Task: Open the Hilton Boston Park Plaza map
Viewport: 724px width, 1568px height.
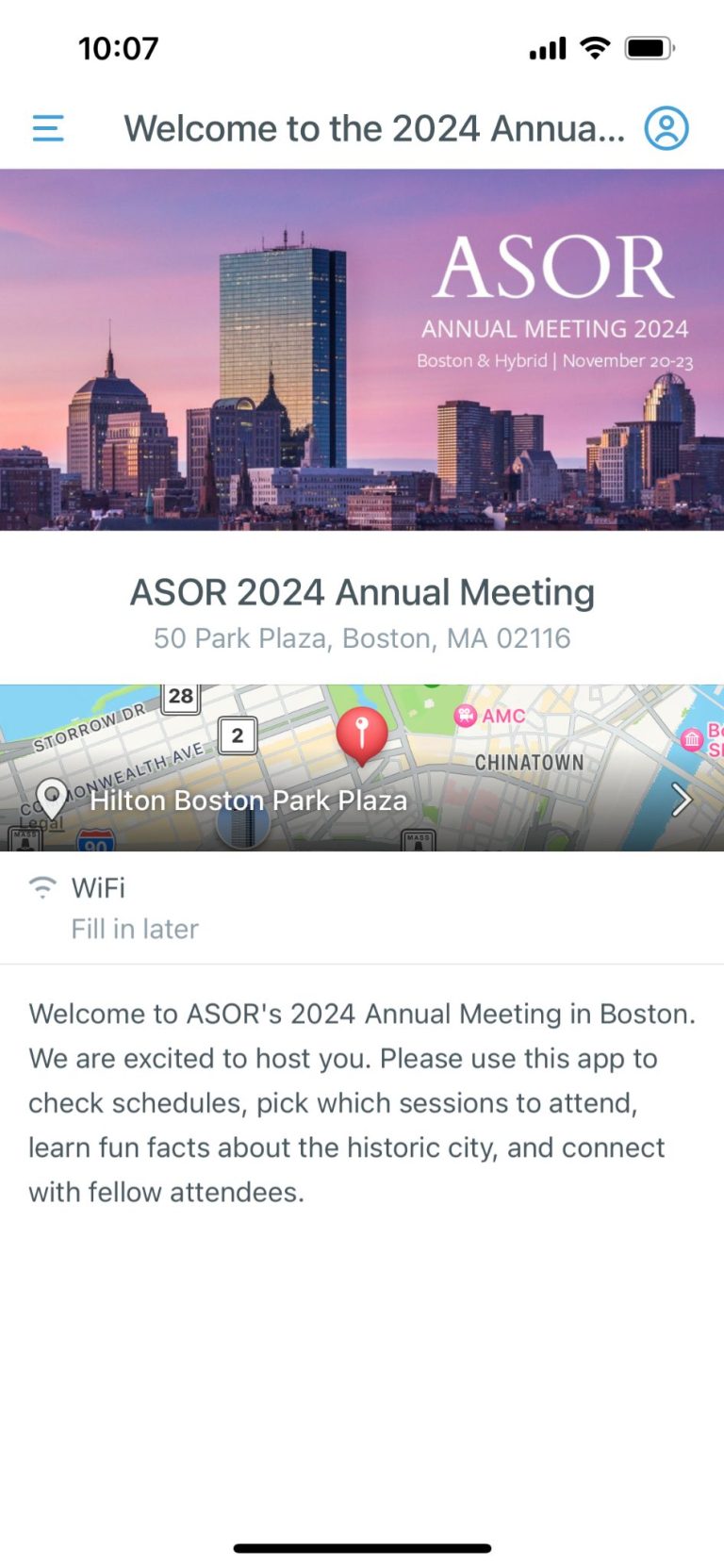Action: click(362, 767)
